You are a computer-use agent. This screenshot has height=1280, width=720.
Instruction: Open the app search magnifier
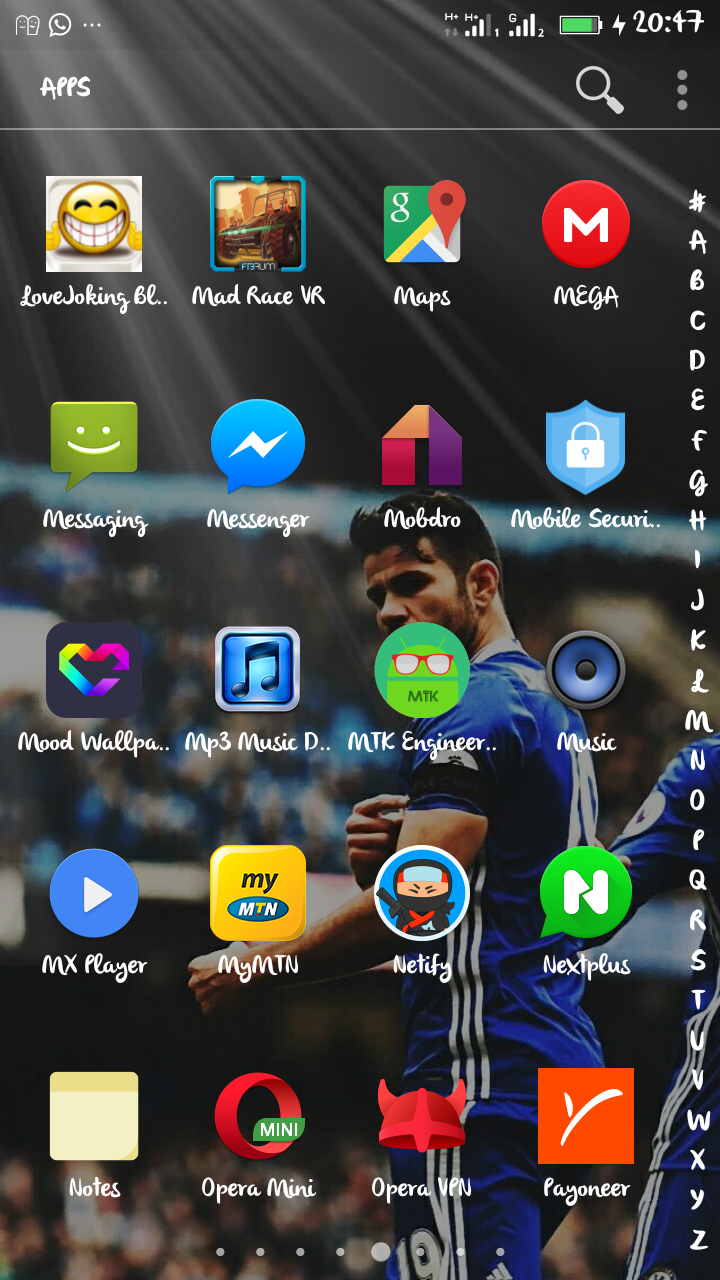coord(599,89)
